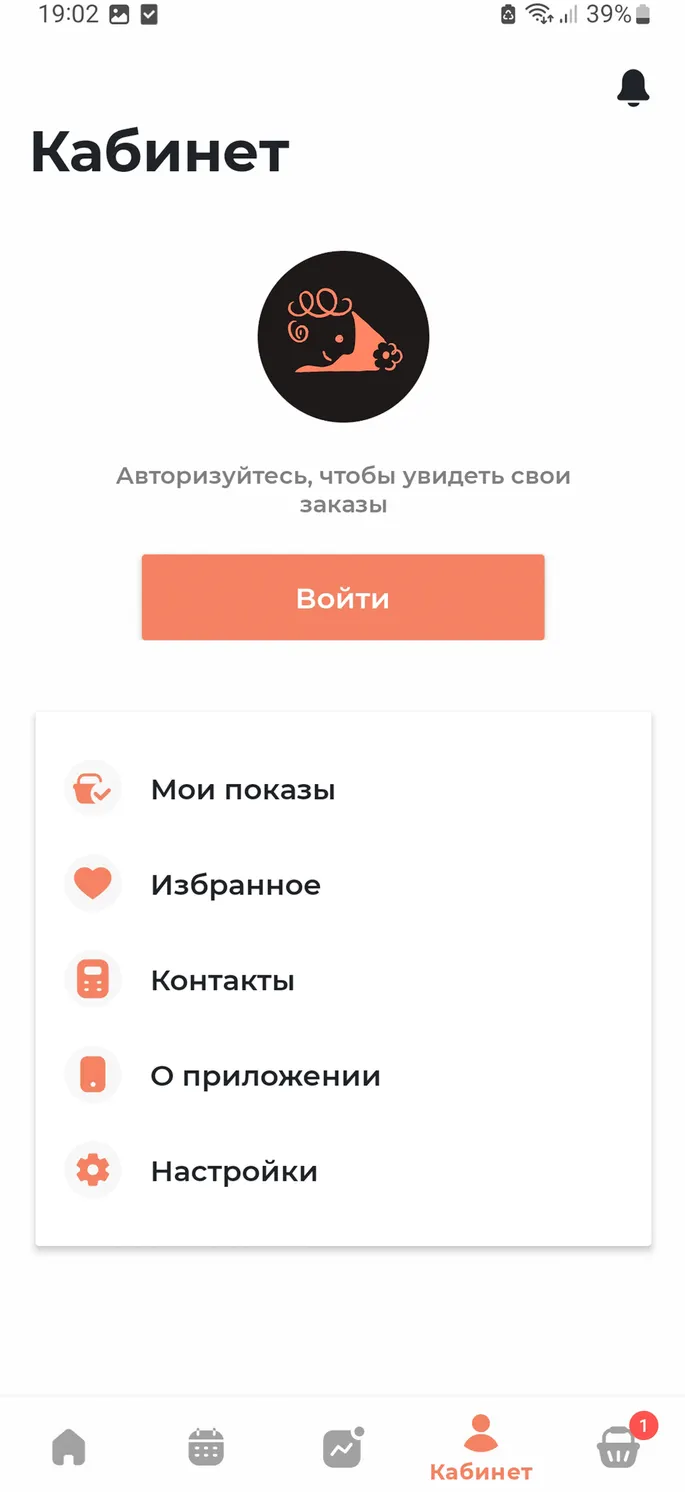
Task: Select the Кабинет tab
Action: [480, 1447]
